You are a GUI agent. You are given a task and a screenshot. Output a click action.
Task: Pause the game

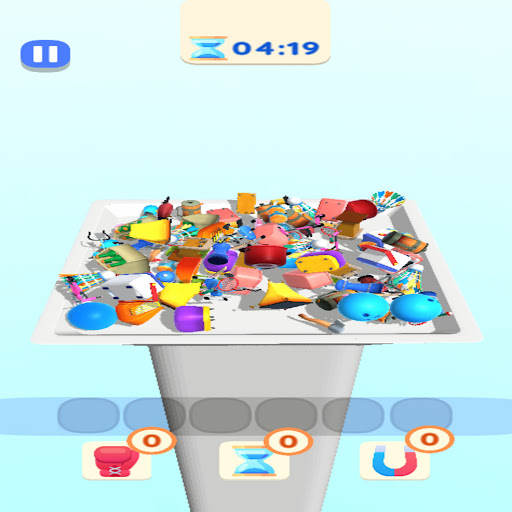45,54
